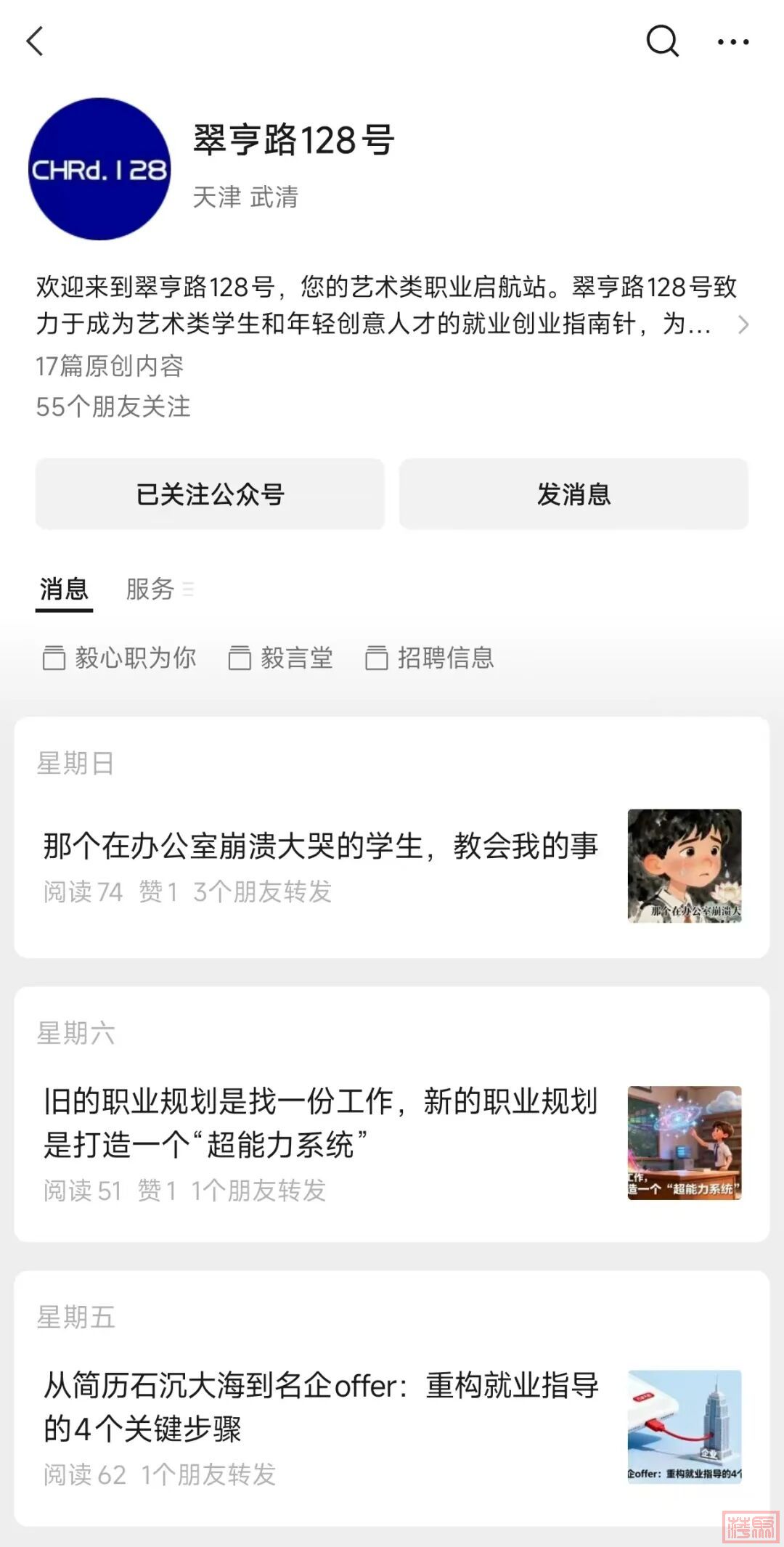Switch to the 服务 tab
Image resolution: width=784 pixels, height=1547 pixels.
pyautogui.click(x=151, y=589)
